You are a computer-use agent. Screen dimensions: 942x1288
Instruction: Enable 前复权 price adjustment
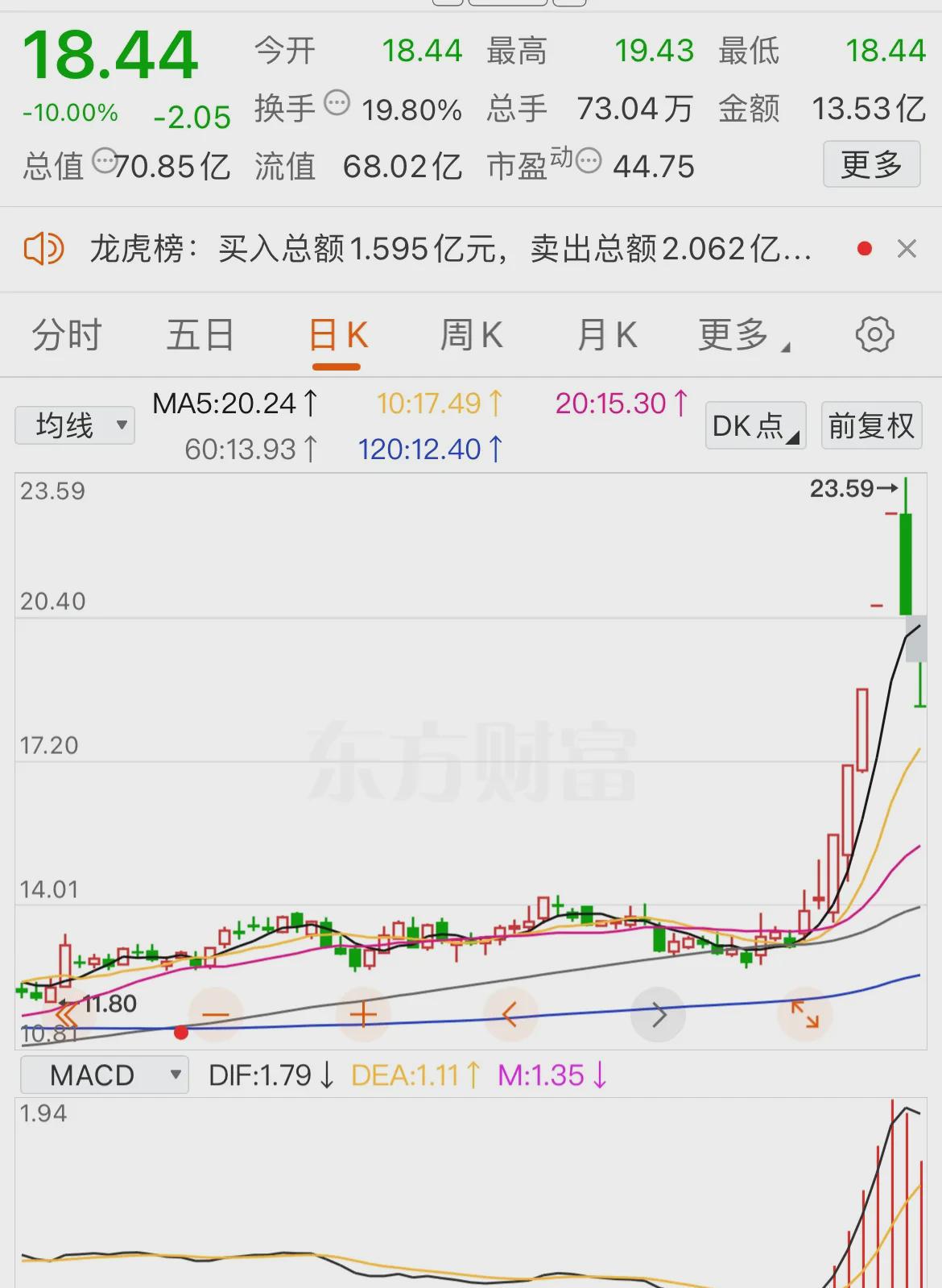click(x=870, y=425)
